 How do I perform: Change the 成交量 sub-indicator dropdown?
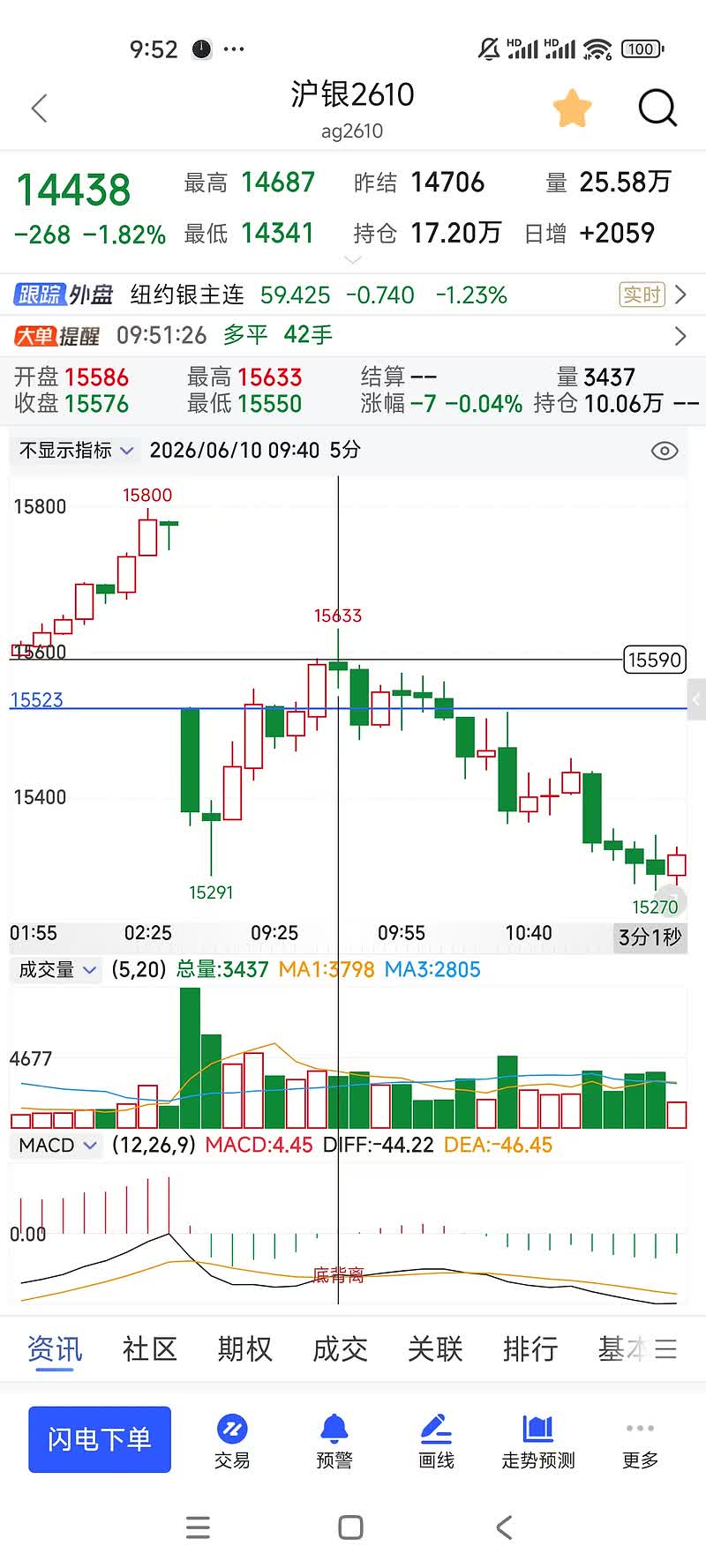tap(57, 970)
